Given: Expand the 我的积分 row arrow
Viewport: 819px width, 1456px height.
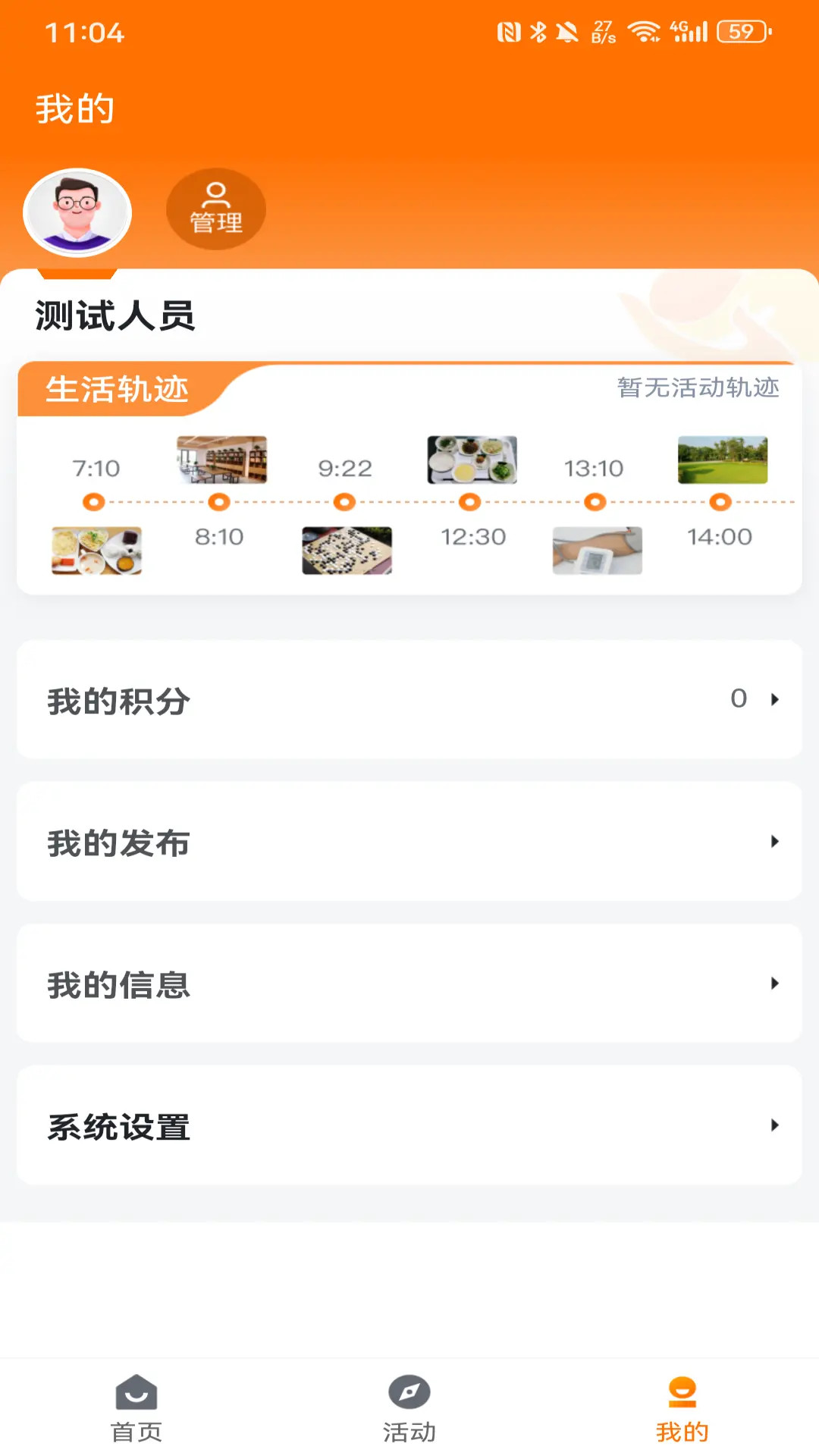Looking at the screenshot, I should click(x=774, y=700).
